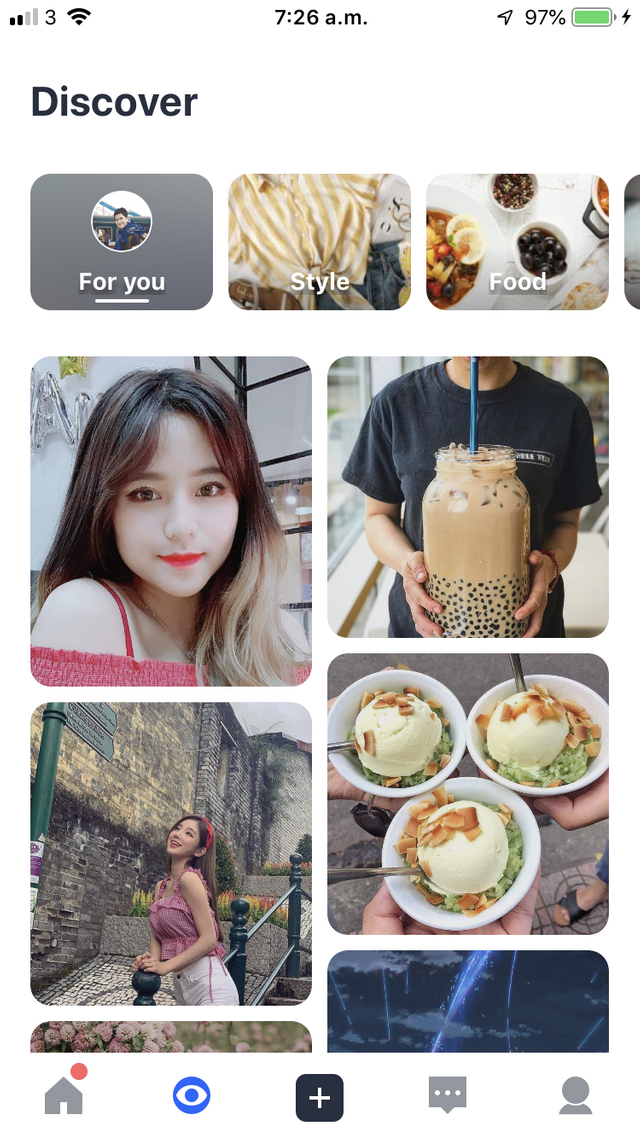This screenshot has height=1138, width=640.
Task: Go to the home feed tab
Action: click(x=64, y=1095)
